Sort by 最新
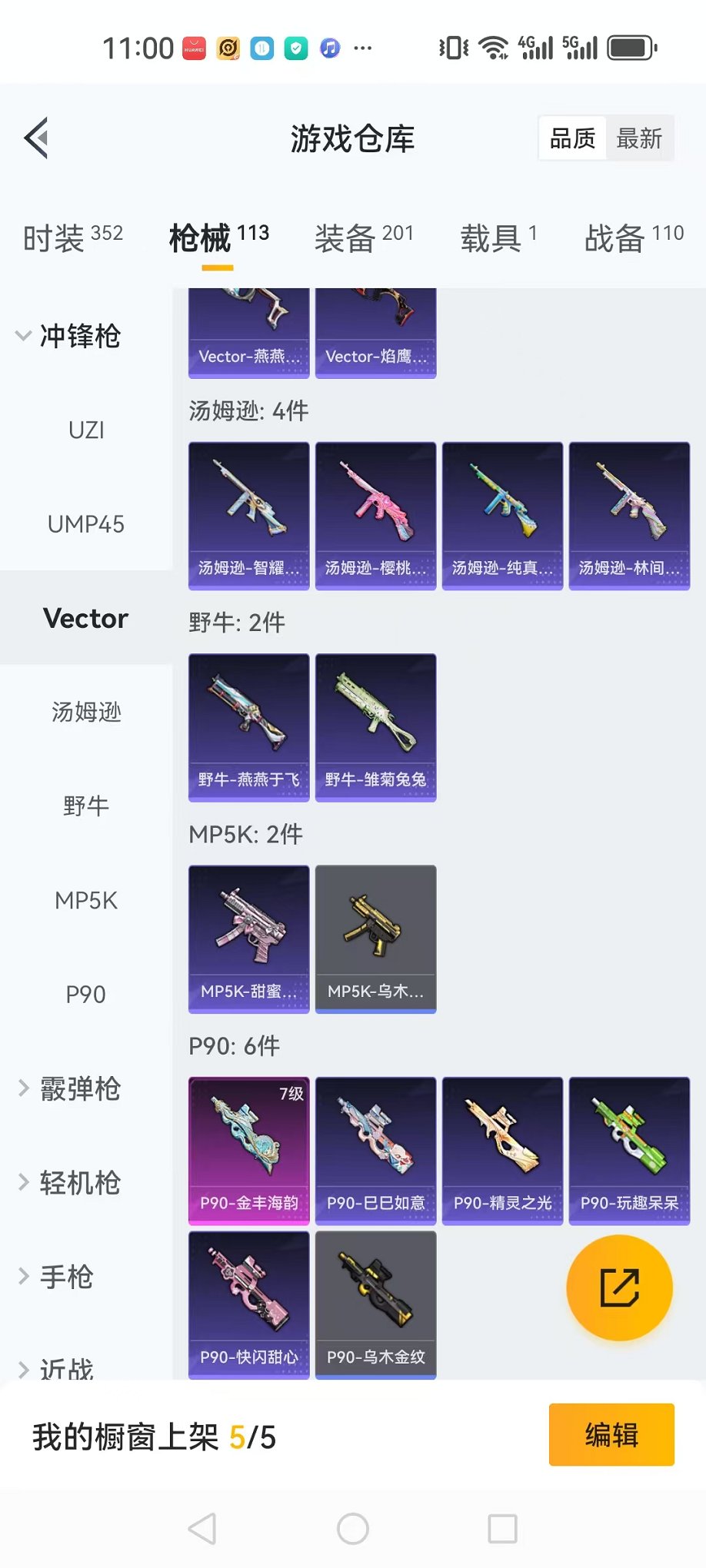 (639, 138)
